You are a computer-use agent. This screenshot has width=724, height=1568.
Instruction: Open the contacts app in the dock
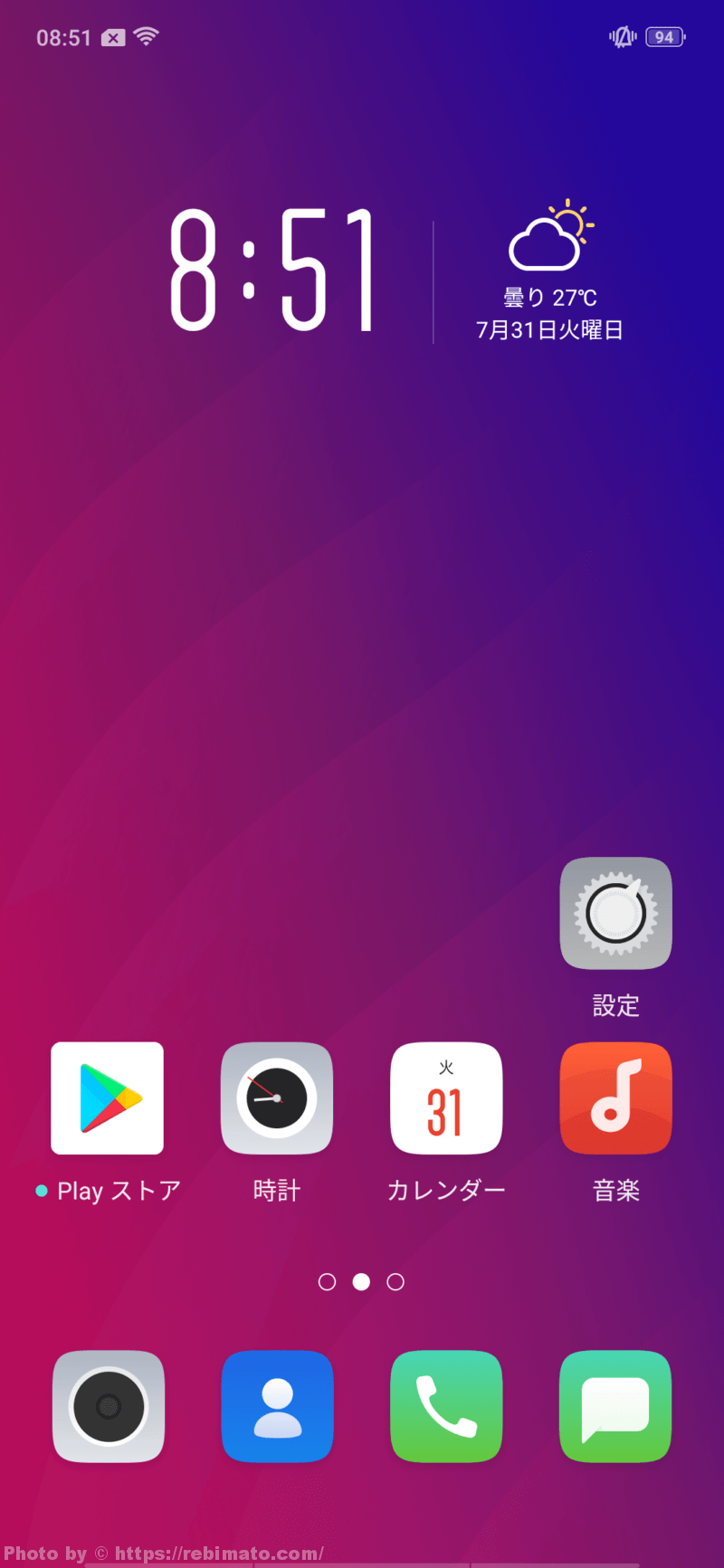[x=277, y=1407]
